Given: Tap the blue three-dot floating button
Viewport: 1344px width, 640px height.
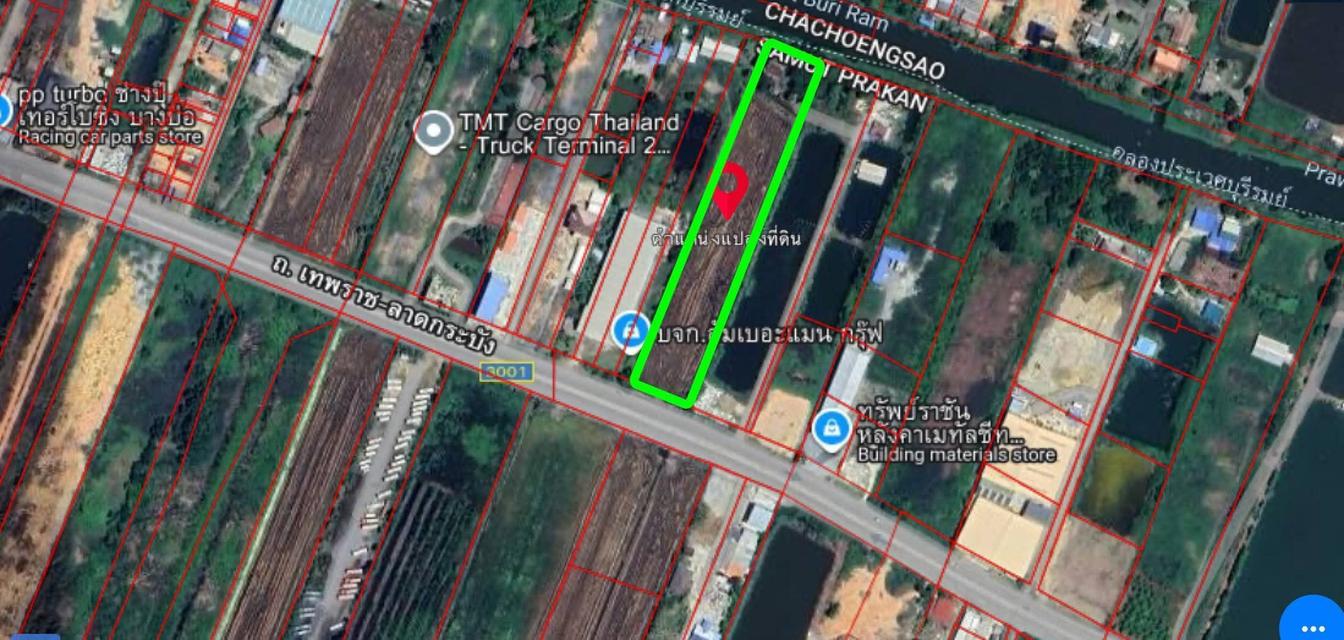Looking at the screenshot, I should [1313, 617].
